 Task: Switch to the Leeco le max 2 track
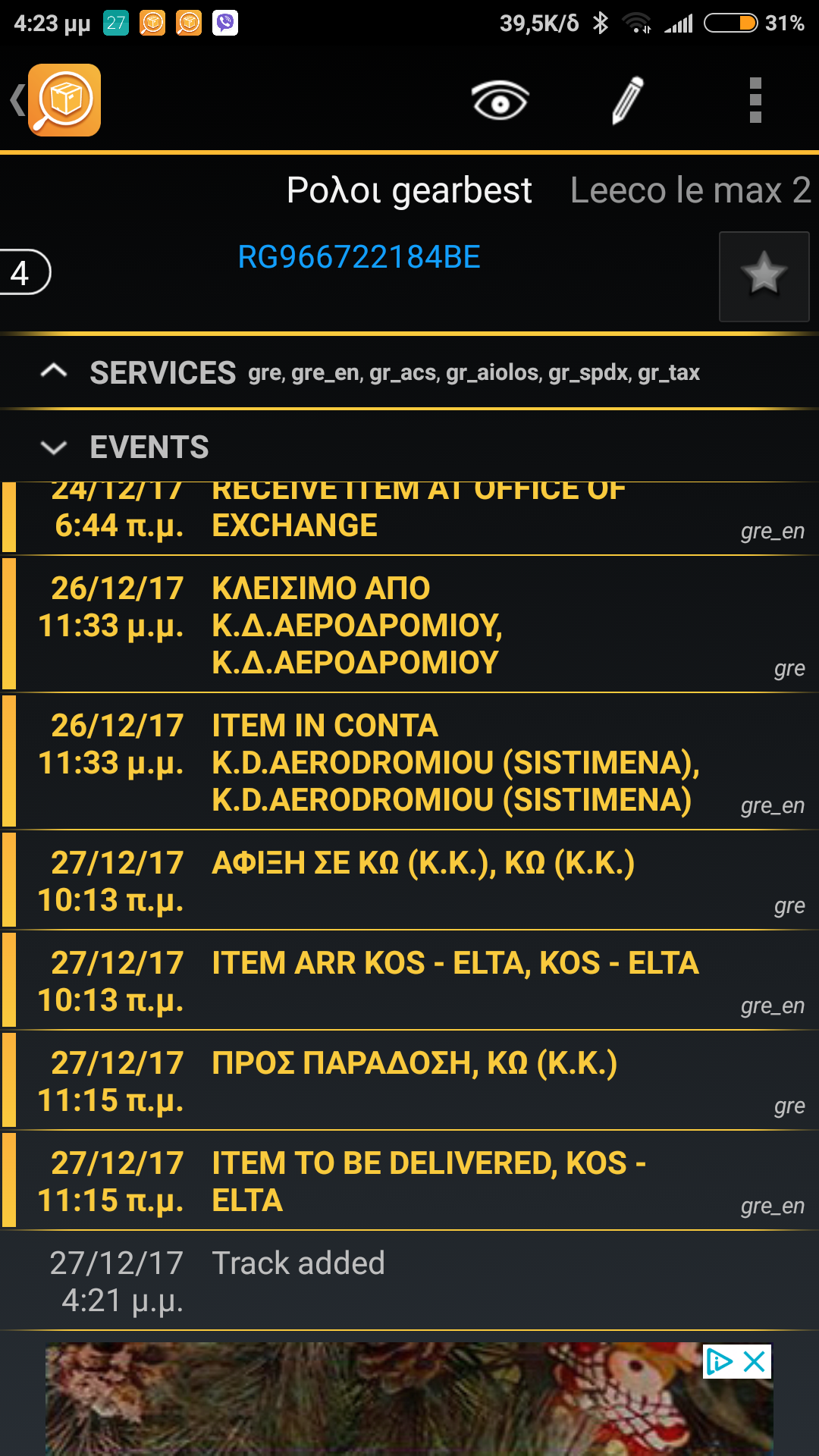[690, 190]
